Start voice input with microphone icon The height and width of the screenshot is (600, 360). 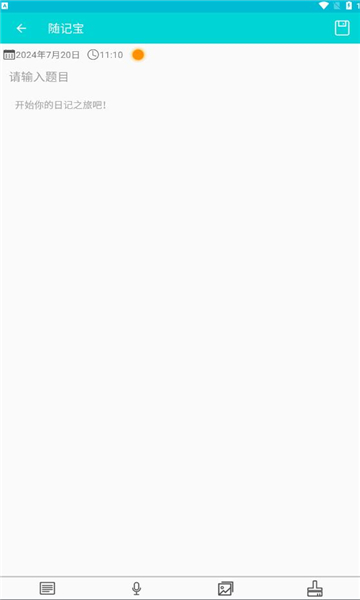tap(136, 588)
